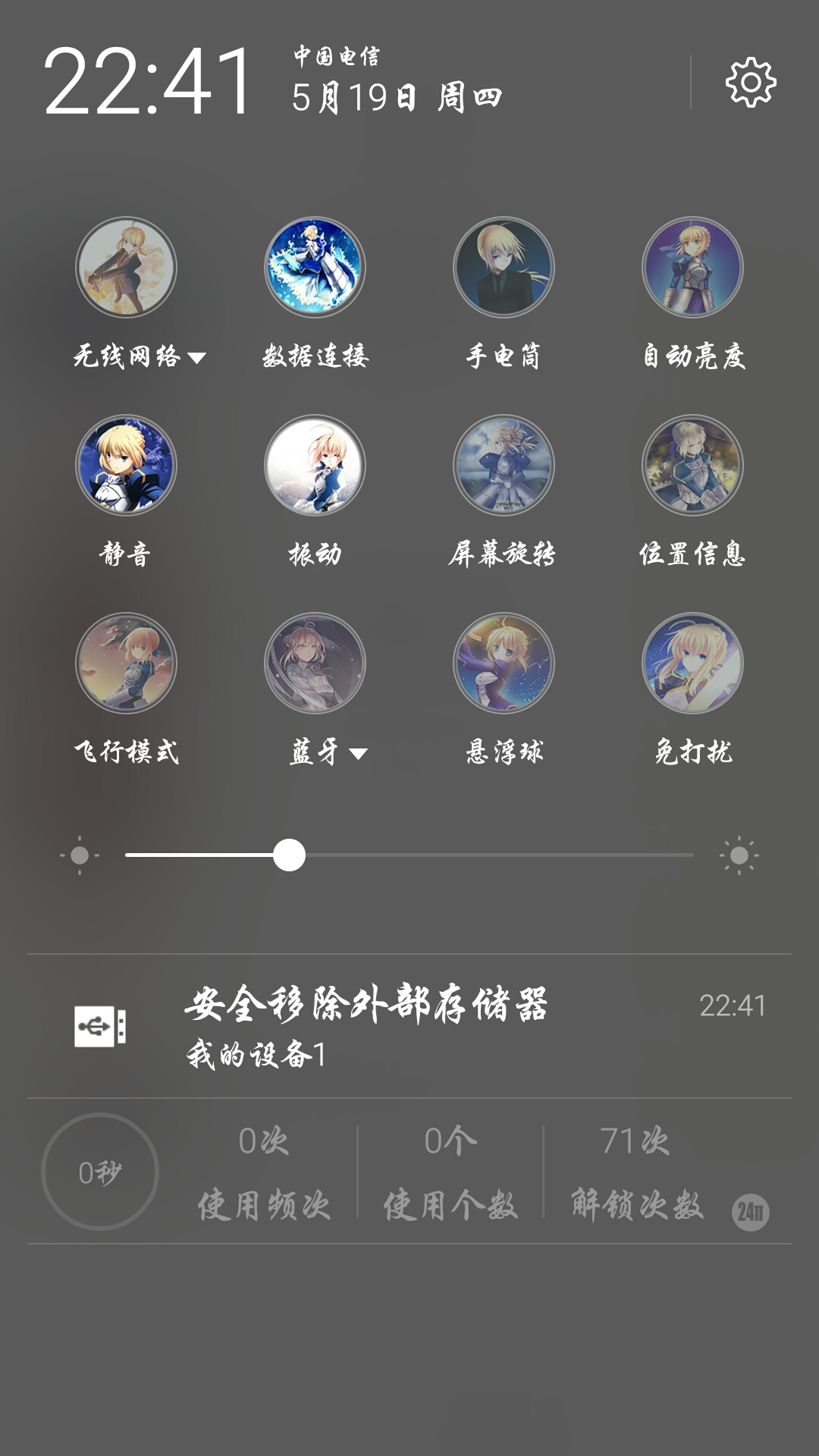Toggle 蓝牙 Bluetooth
Screen dimensions: 819x1456
click(315, 663)
